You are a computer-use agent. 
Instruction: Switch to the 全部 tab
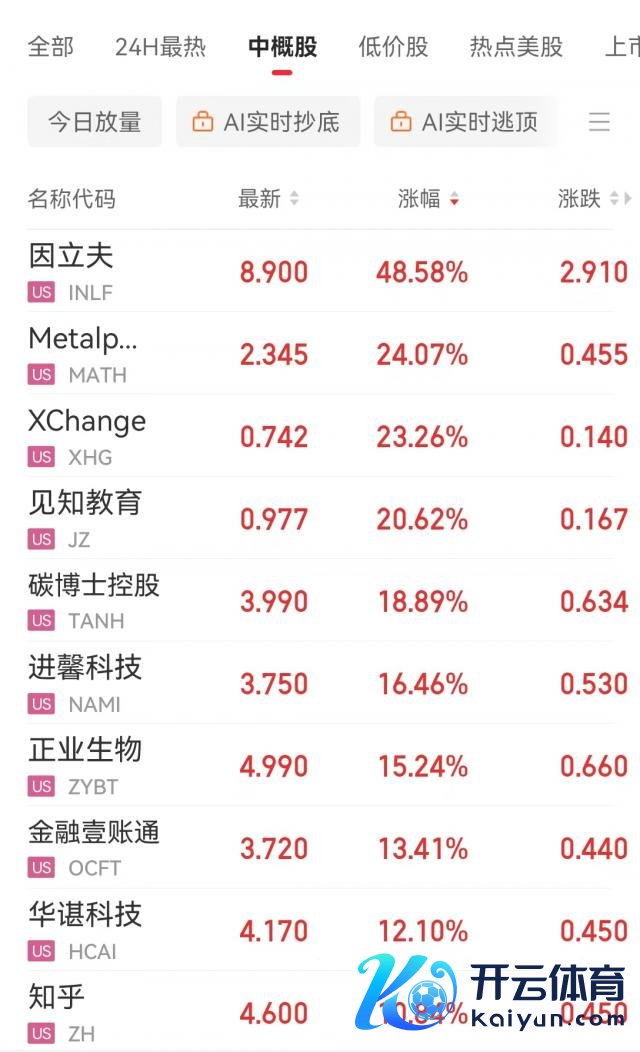pos(50,46)
